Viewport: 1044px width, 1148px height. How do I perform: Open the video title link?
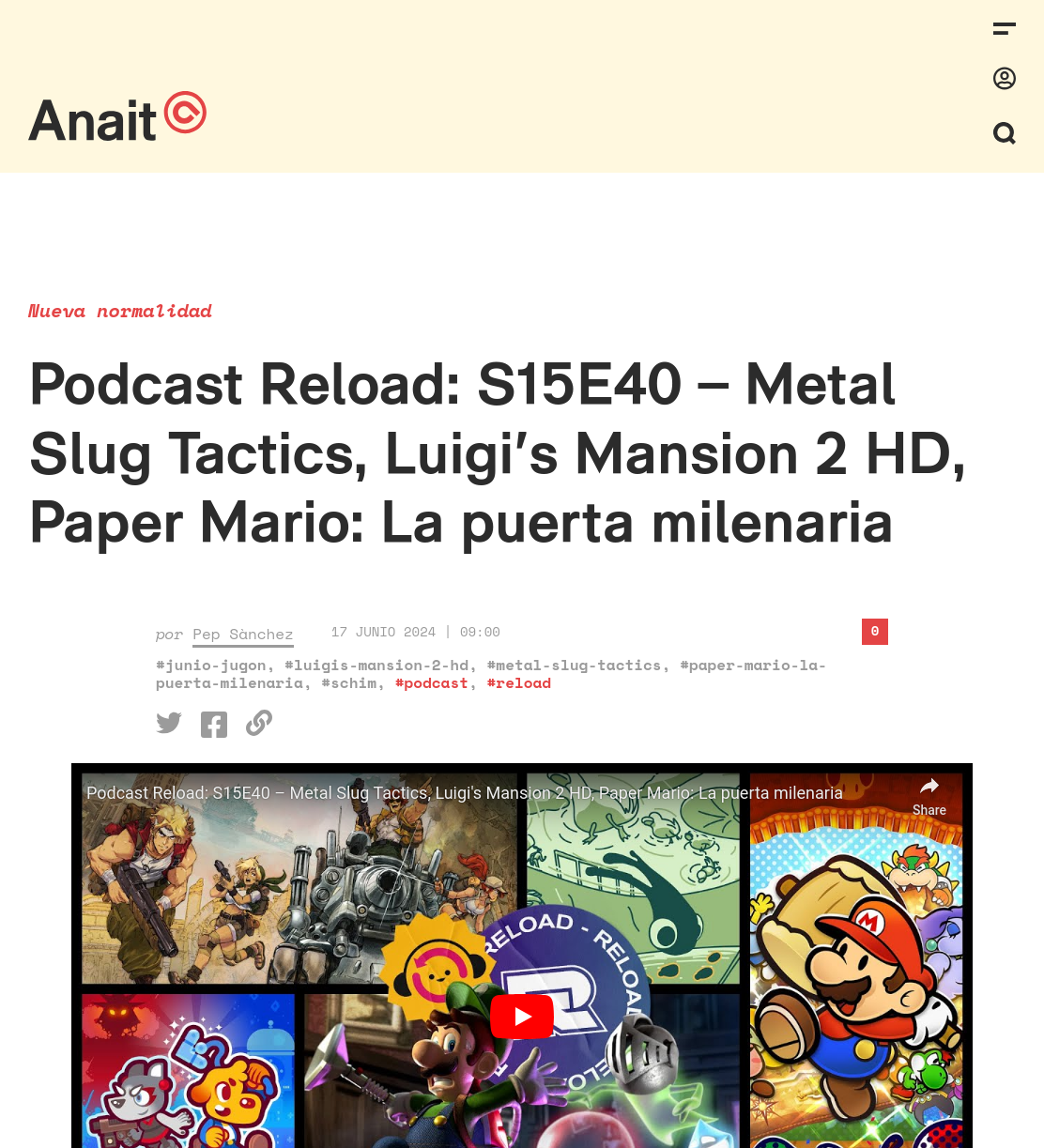[465, 793]
